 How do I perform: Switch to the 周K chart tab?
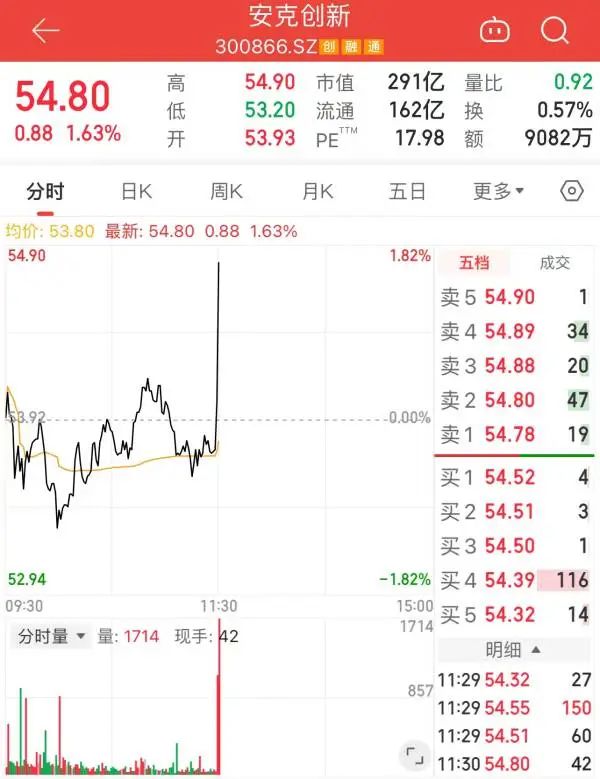pyautogui.click(x=227, y=191)
